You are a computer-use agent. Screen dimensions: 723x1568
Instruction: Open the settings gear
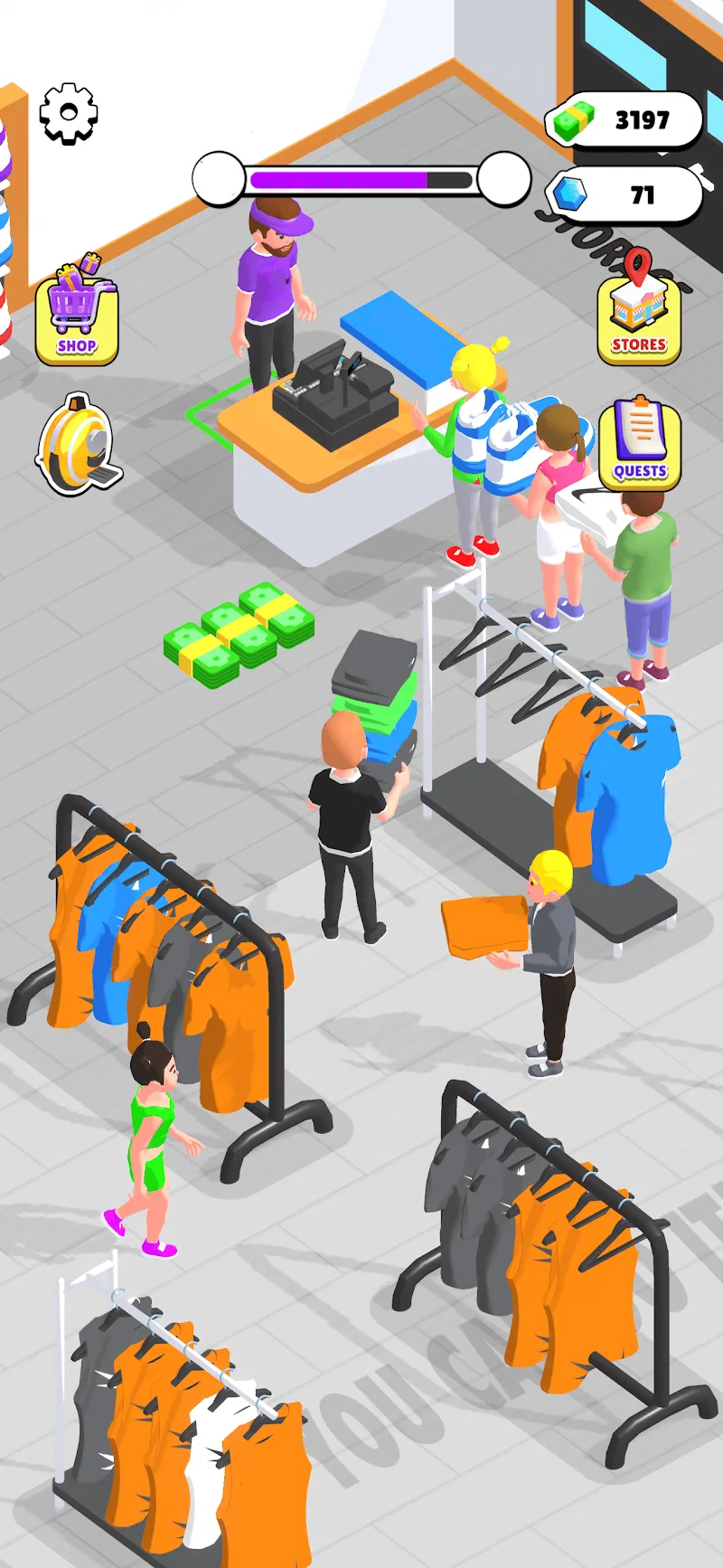68,113
